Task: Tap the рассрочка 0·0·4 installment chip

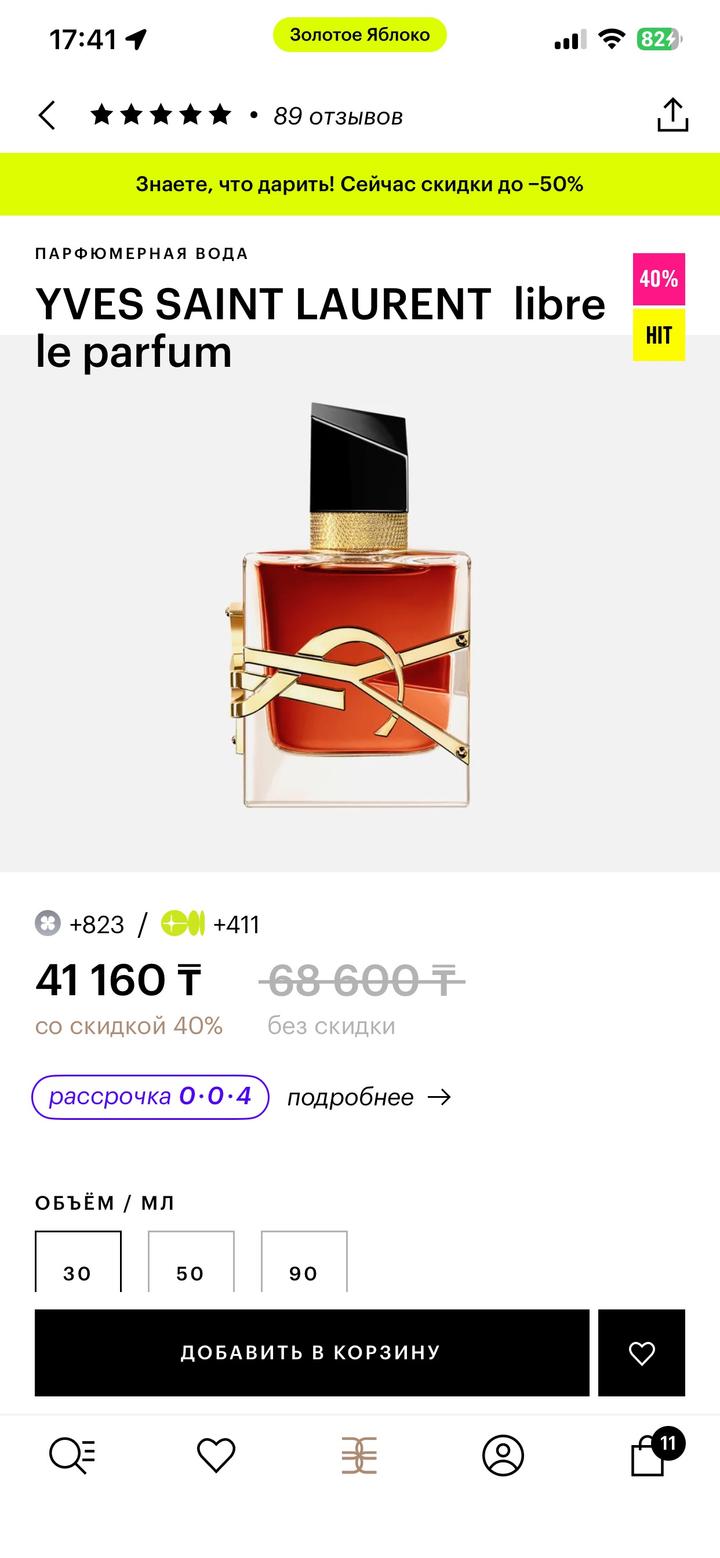Action: (150, 1097)
